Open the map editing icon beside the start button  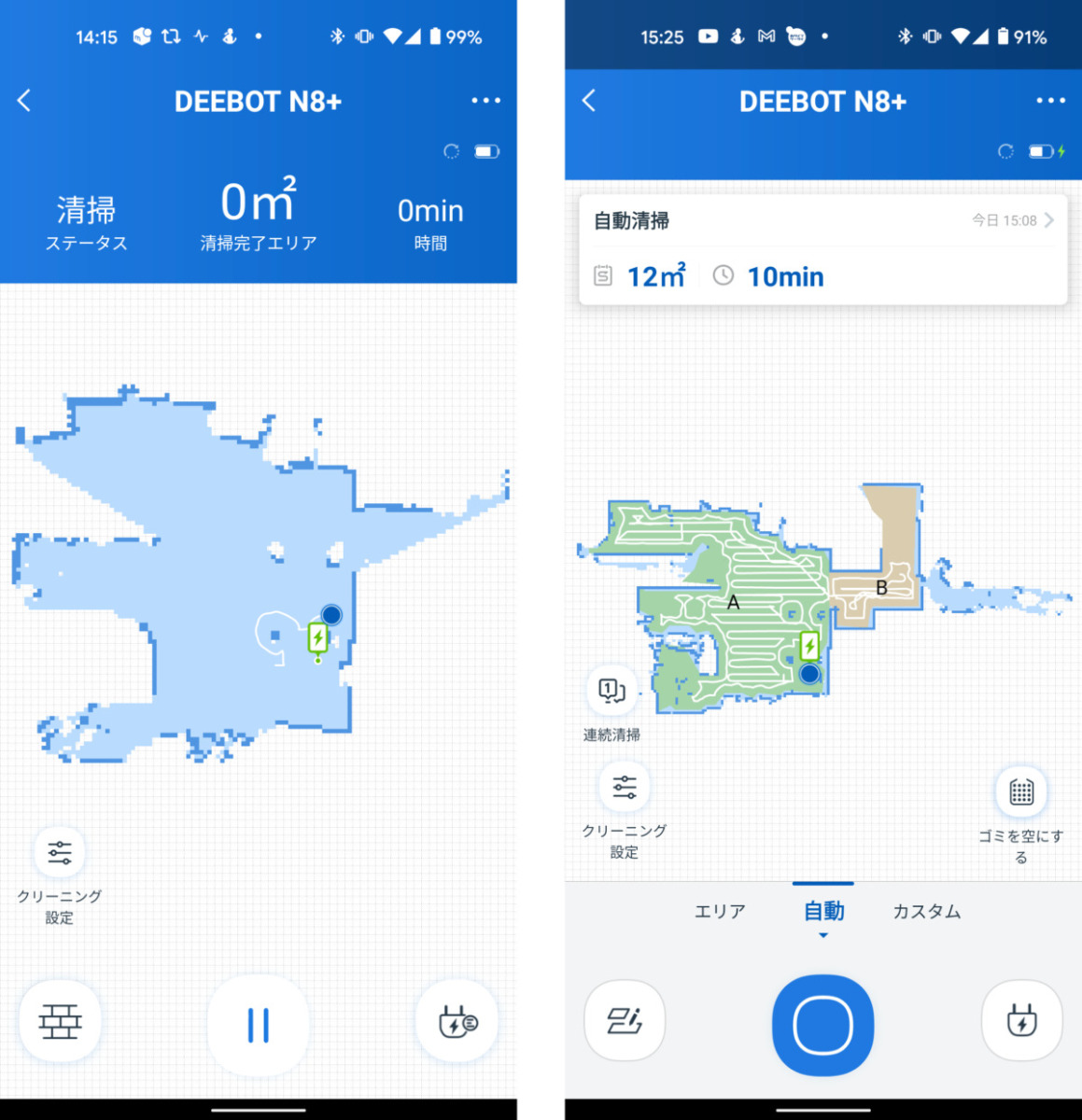tap(625, 1021)
